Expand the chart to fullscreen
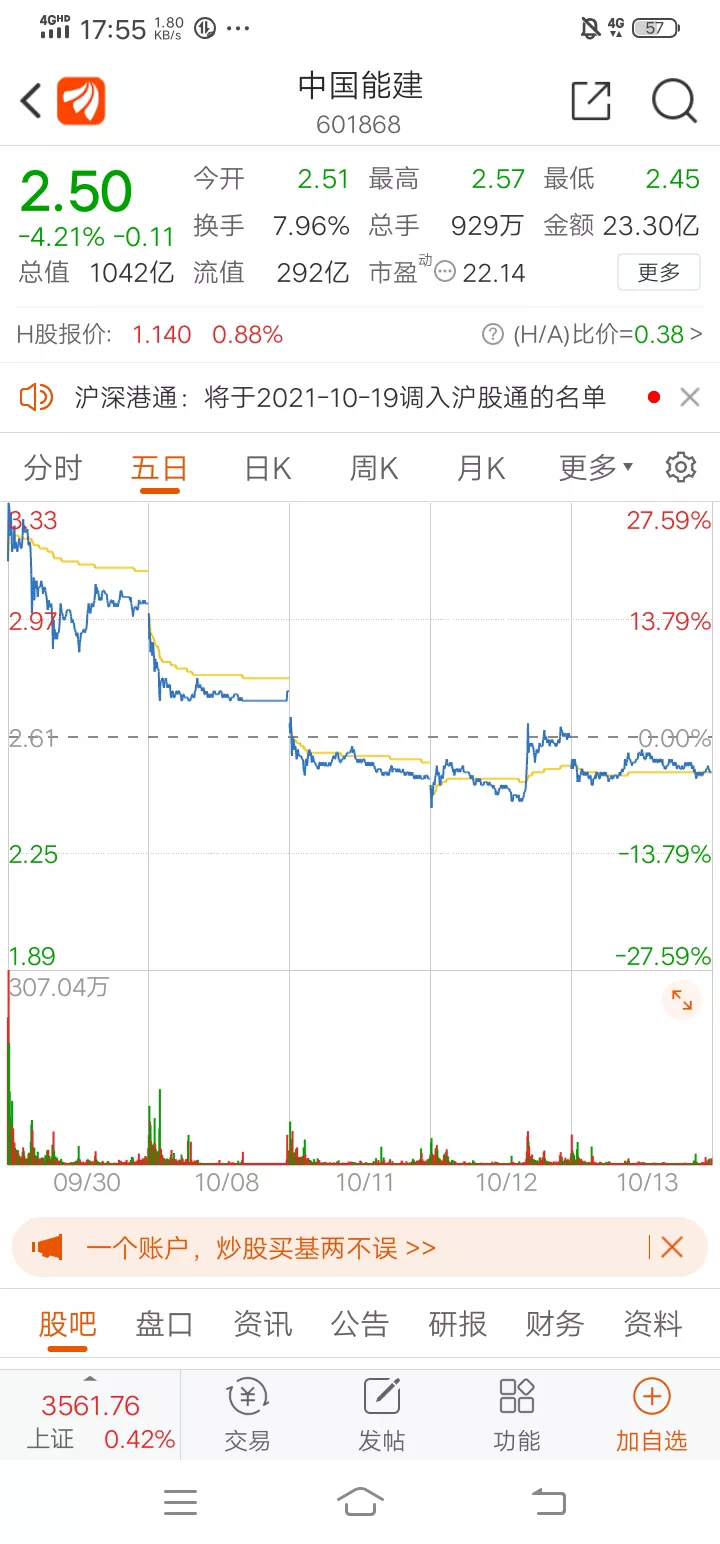 pos(682,1000)
